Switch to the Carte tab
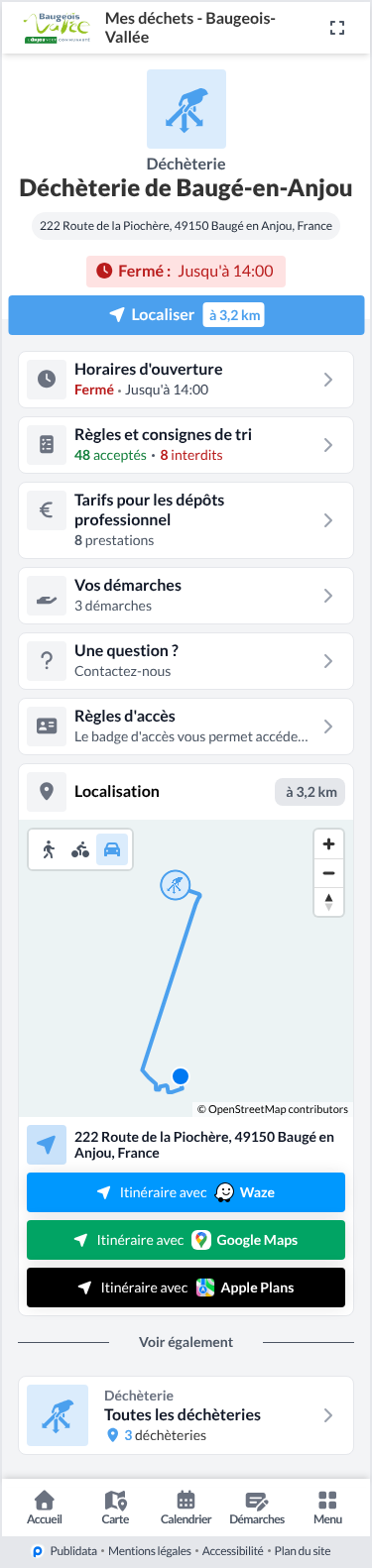This screenshot has width=372, height=1568. pyautogui.click(x=115, y=1508)
